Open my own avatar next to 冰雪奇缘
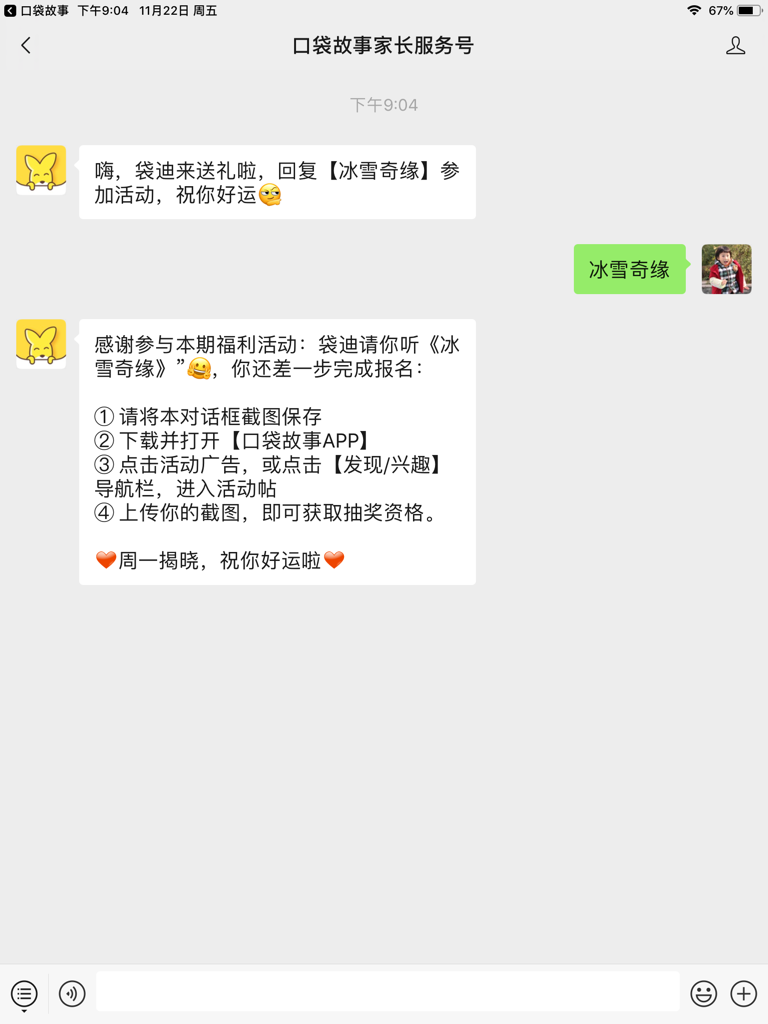Viewport: 768px width, 1024px height. click(x=726, y=269)
